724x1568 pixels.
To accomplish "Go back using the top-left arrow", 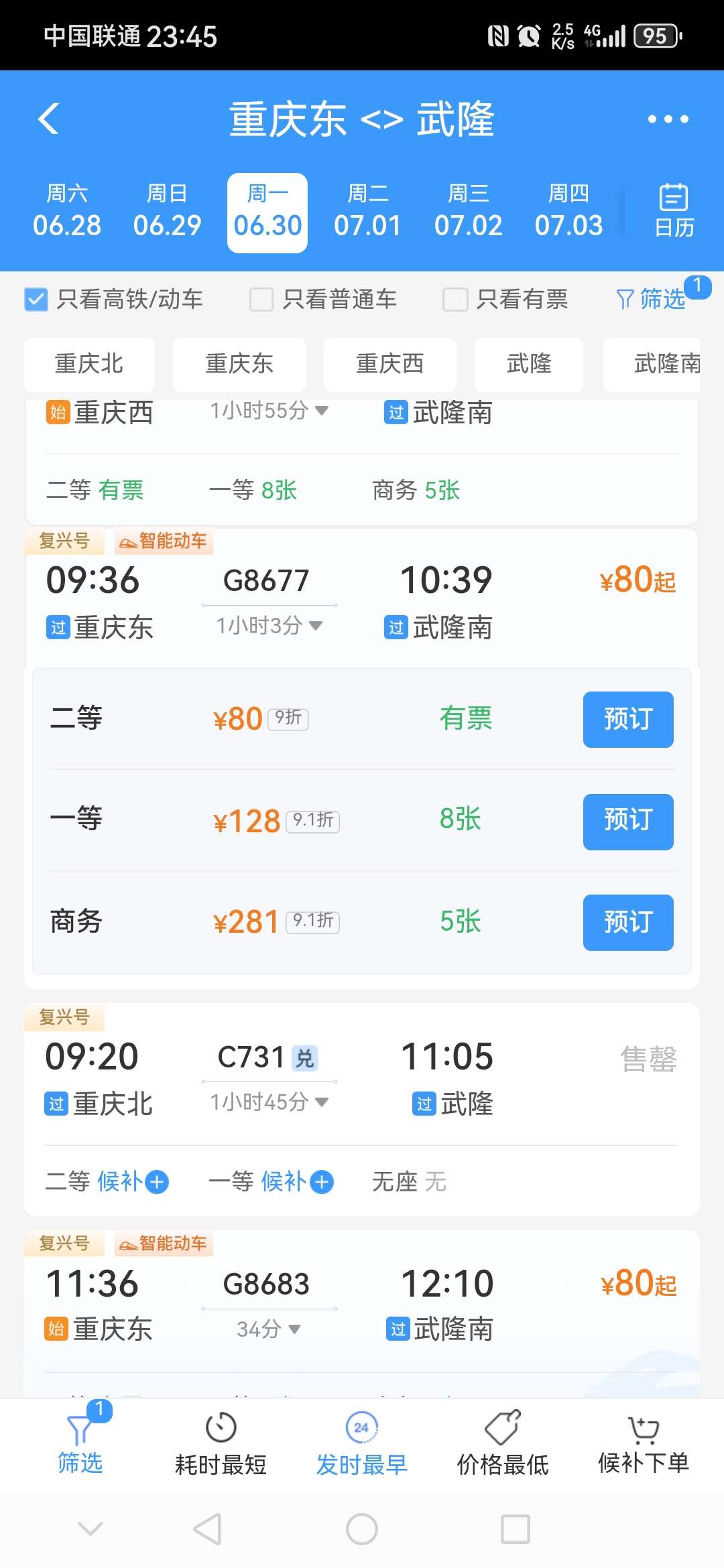I will [x=49, y=119].
